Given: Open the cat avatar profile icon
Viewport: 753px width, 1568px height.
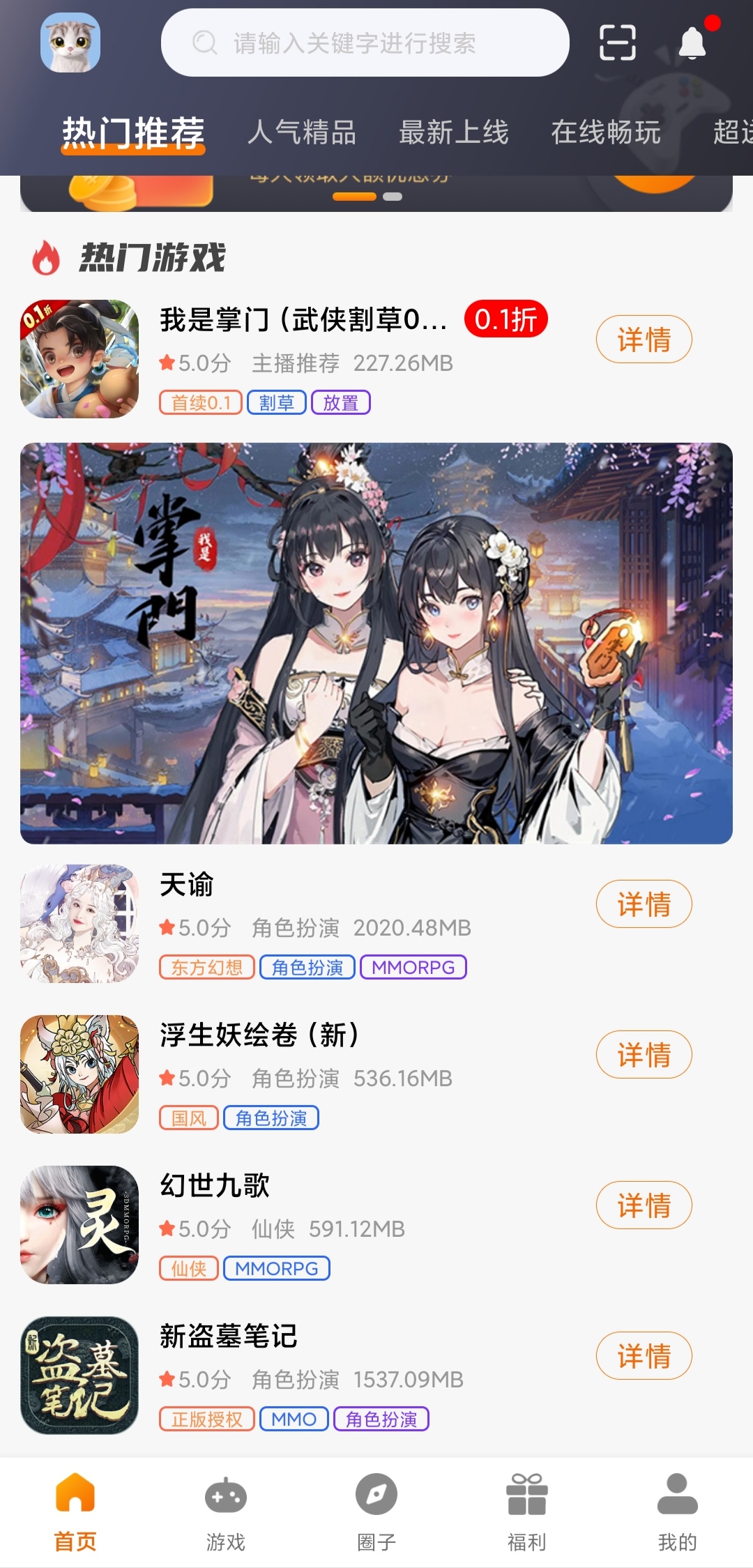Looking at the screenshot, I should click(70, 43).
